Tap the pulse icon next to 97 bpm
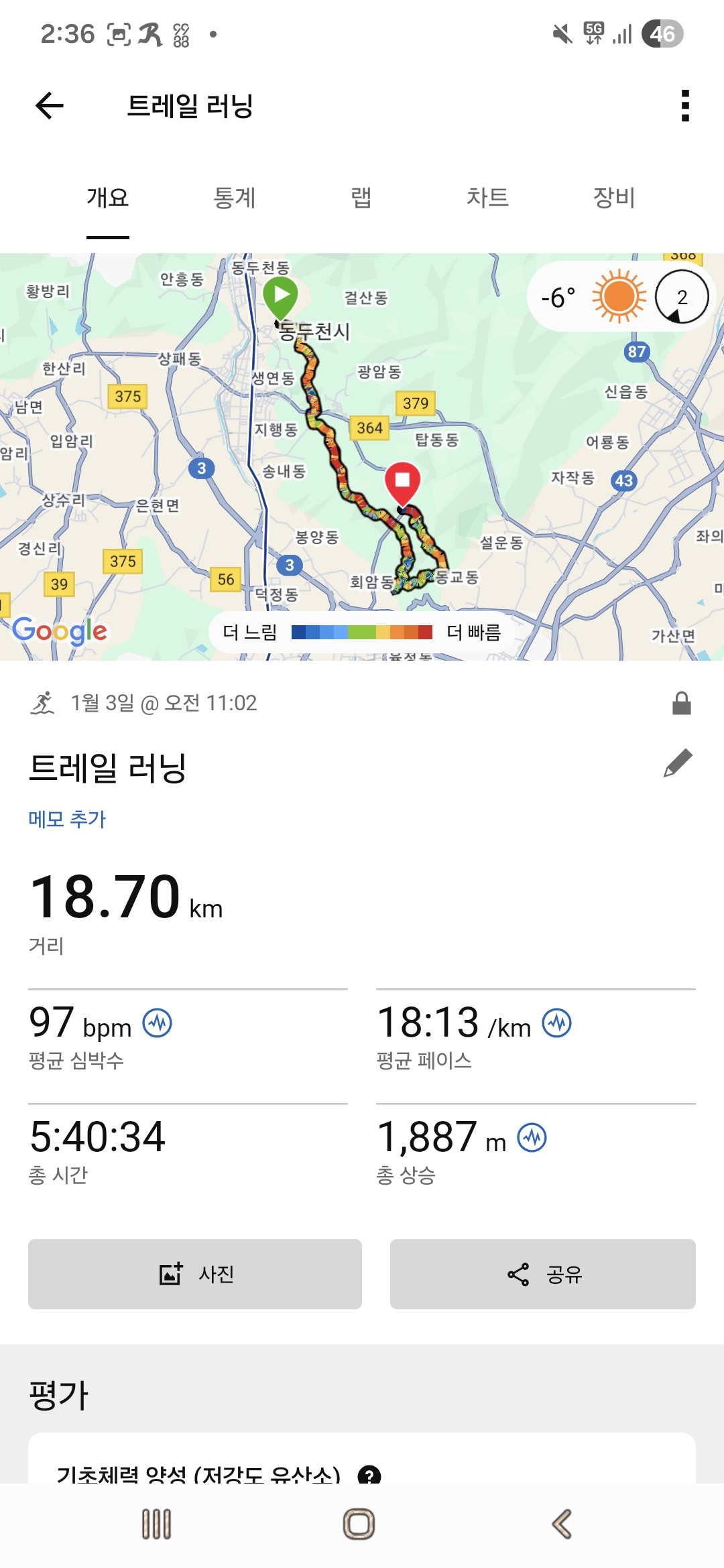Viewport: 724px width, 1568px height. tap(159, 1023)
